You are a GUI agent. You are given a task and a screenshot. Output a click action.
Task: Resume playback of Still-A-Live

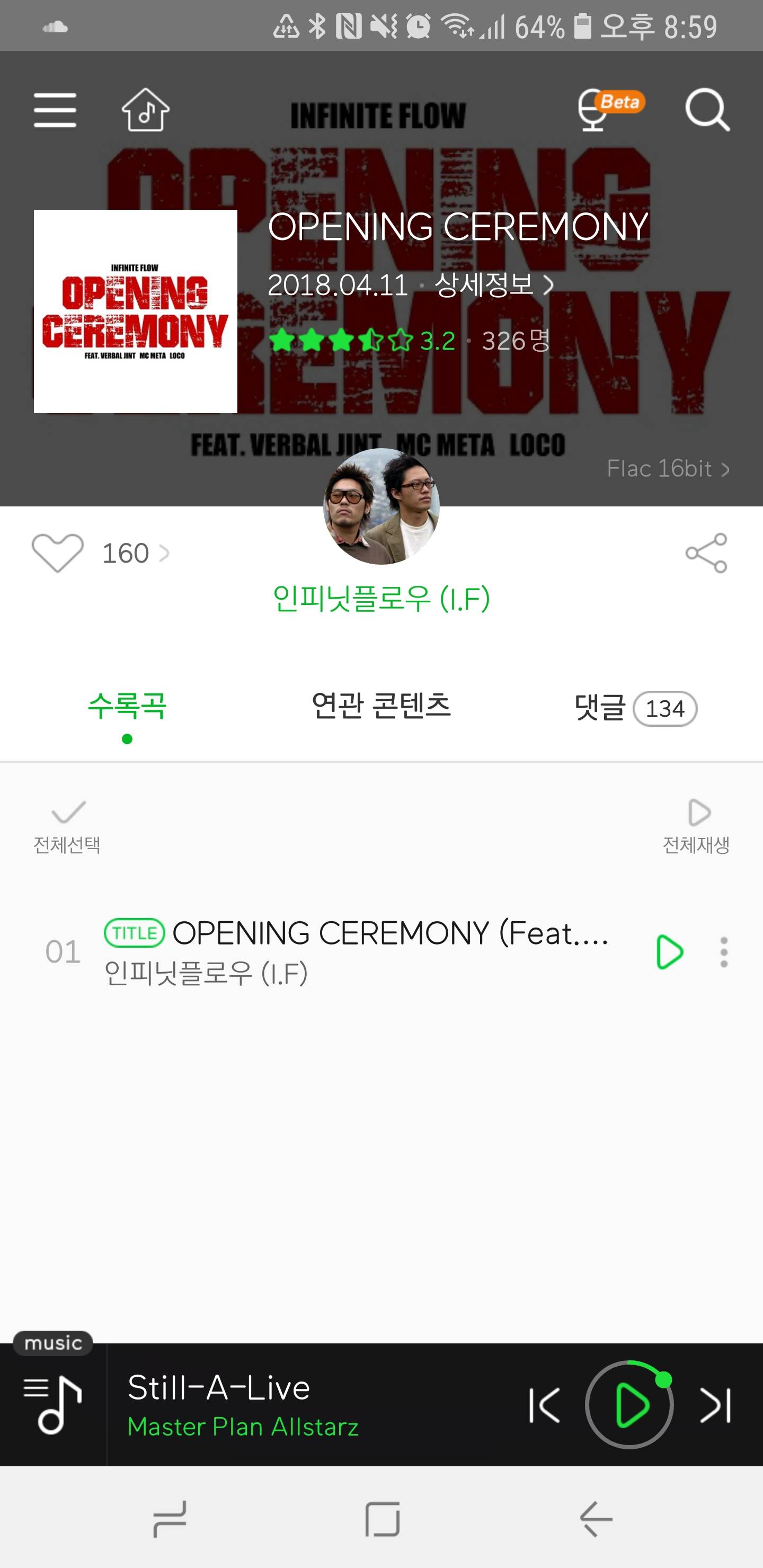tap(629, 1405)
